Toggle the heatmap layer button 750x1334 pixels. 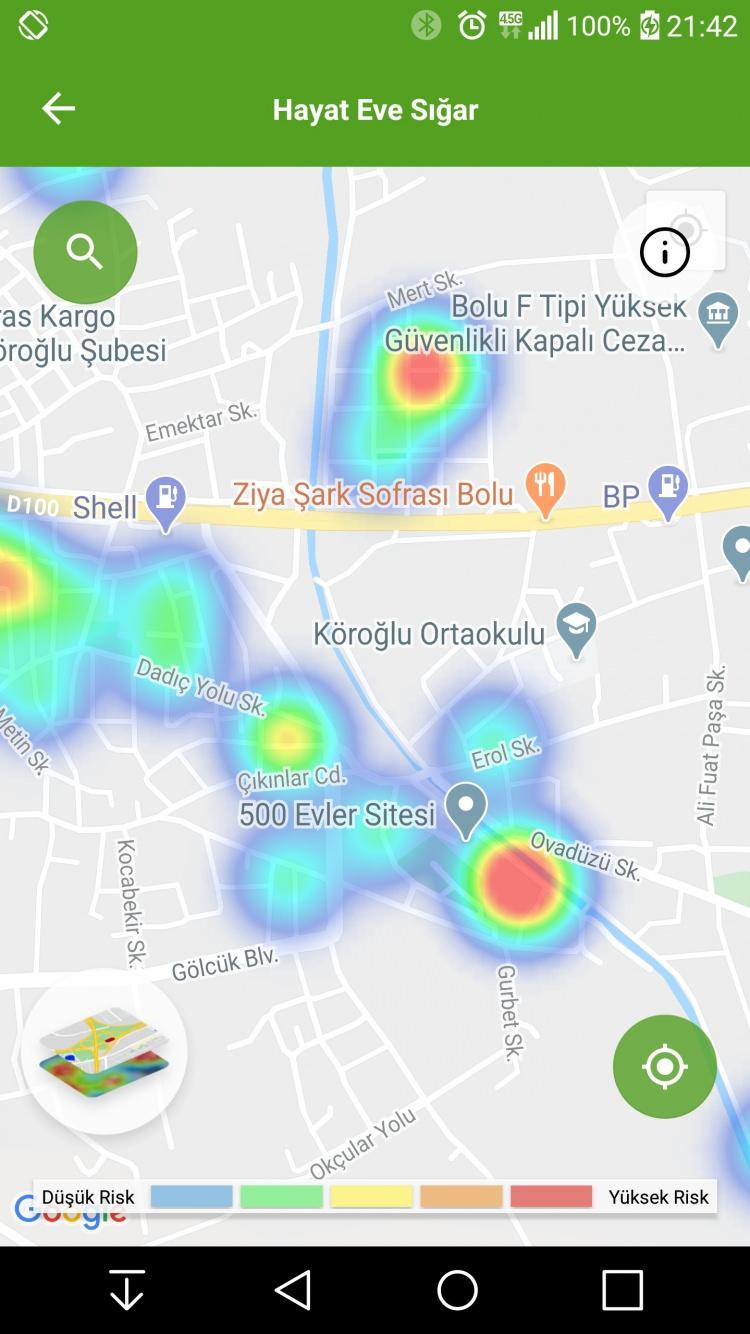(x=104, y=1052)
